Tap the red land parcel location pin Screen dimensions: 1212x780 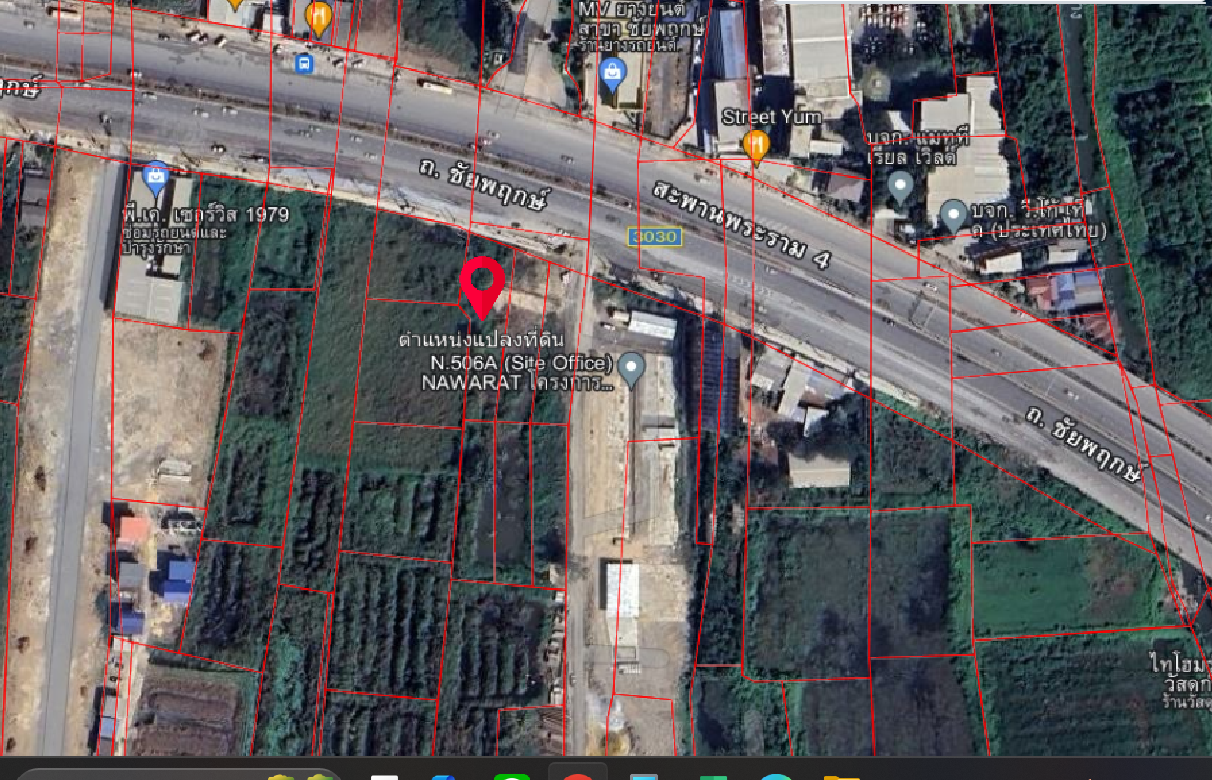tap(483, 284)
